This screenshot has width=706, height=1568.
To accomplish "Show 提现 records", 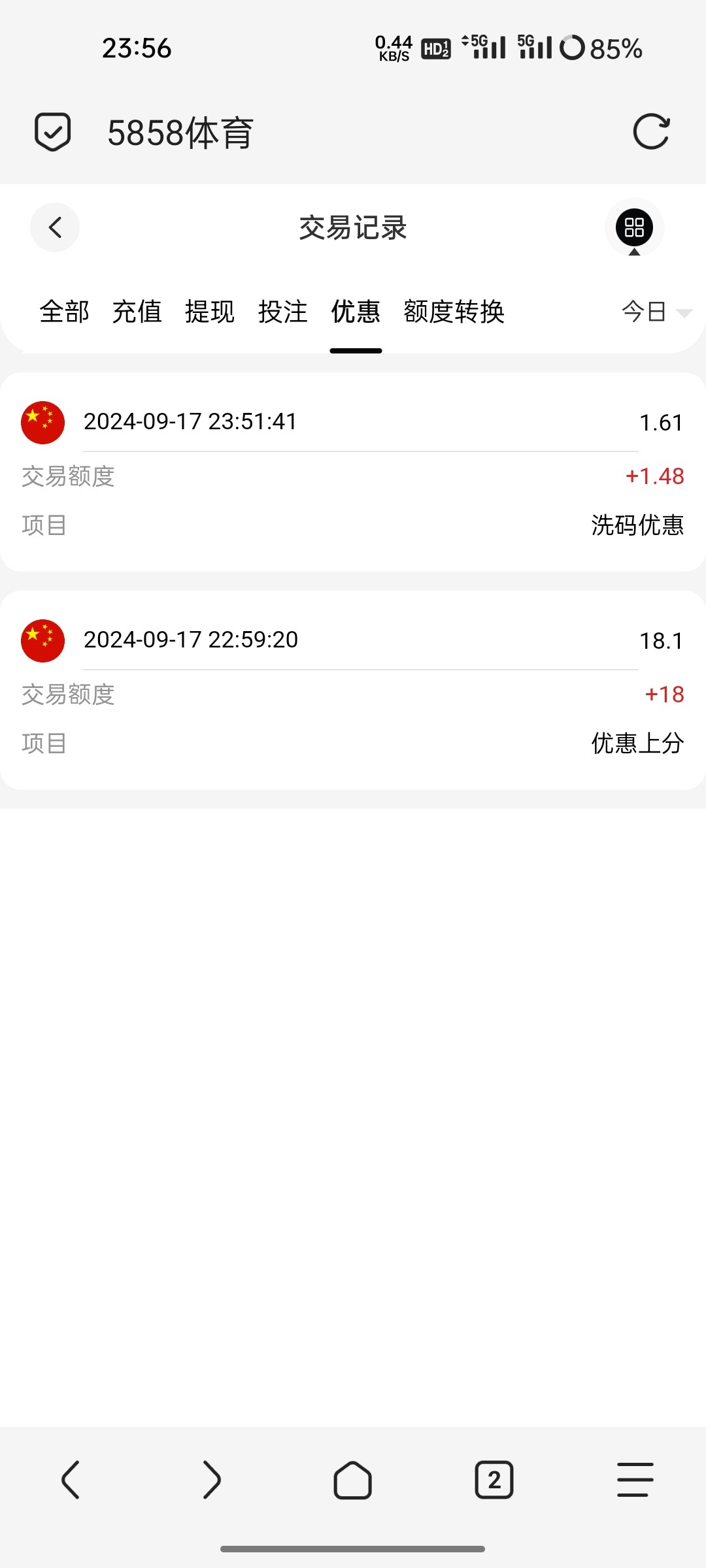I will point(209,312).
